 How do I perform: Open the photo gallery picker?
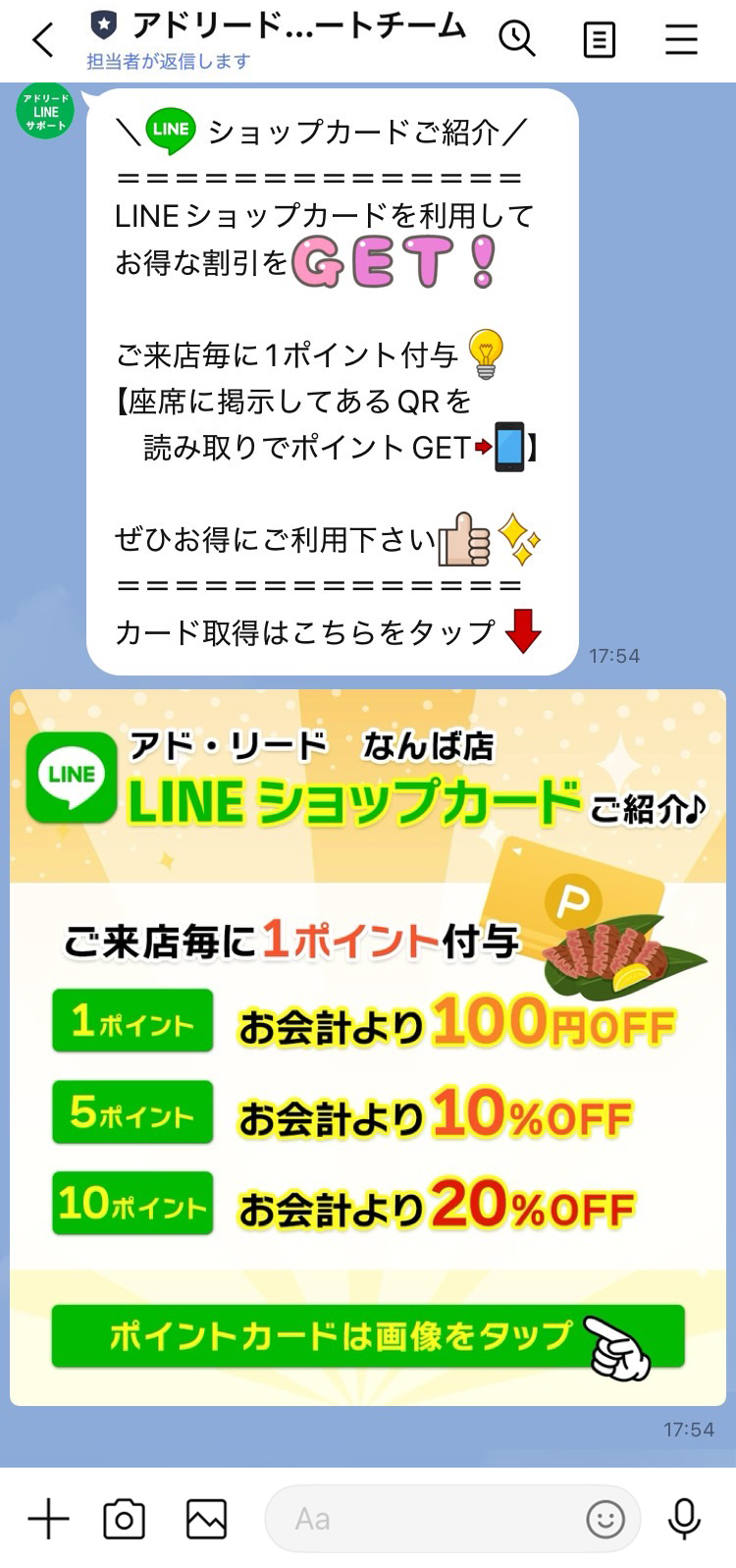coord(206,1519)
